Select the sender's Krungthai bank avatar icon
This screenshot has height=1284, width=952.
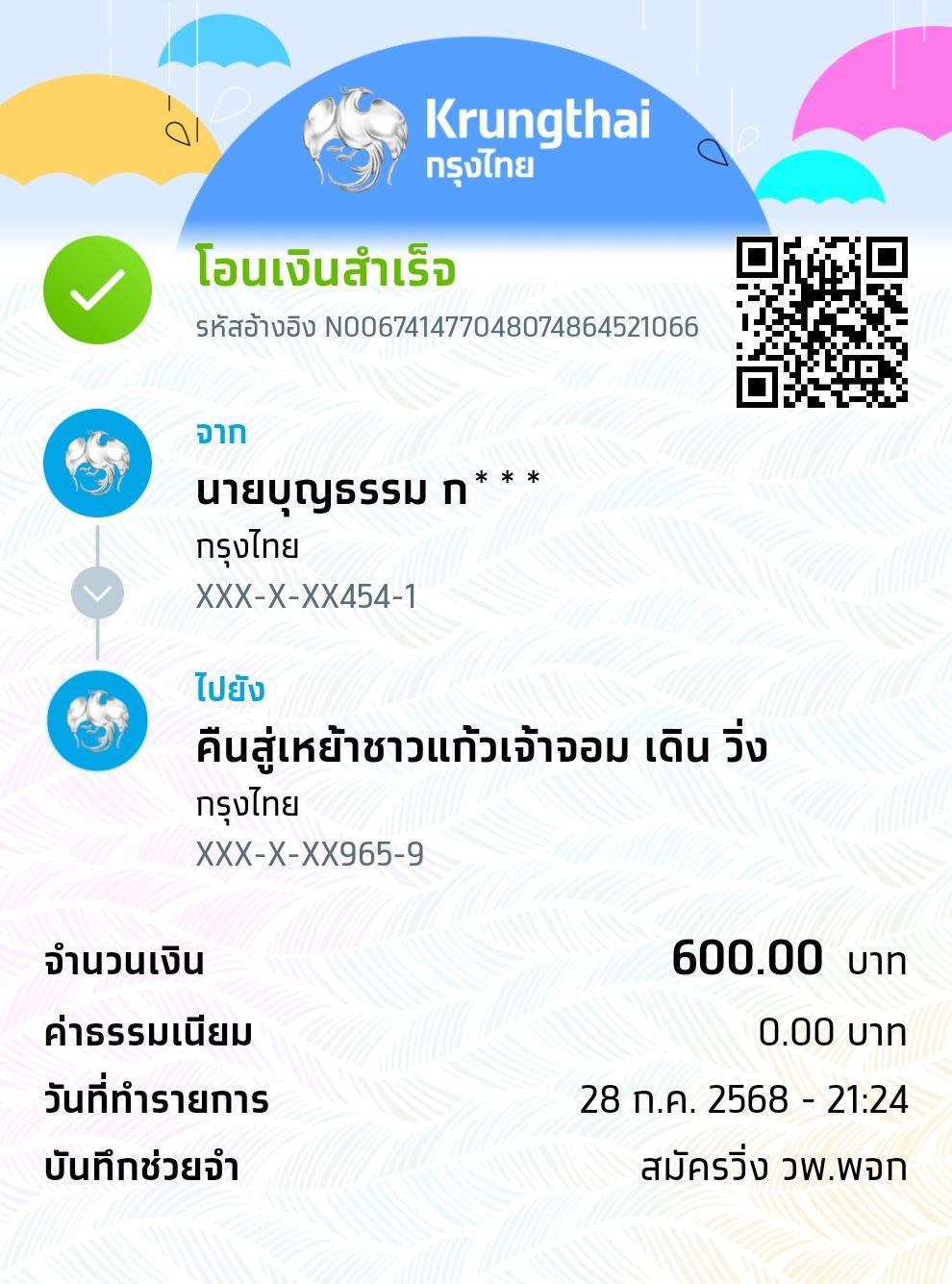[96, 464]
